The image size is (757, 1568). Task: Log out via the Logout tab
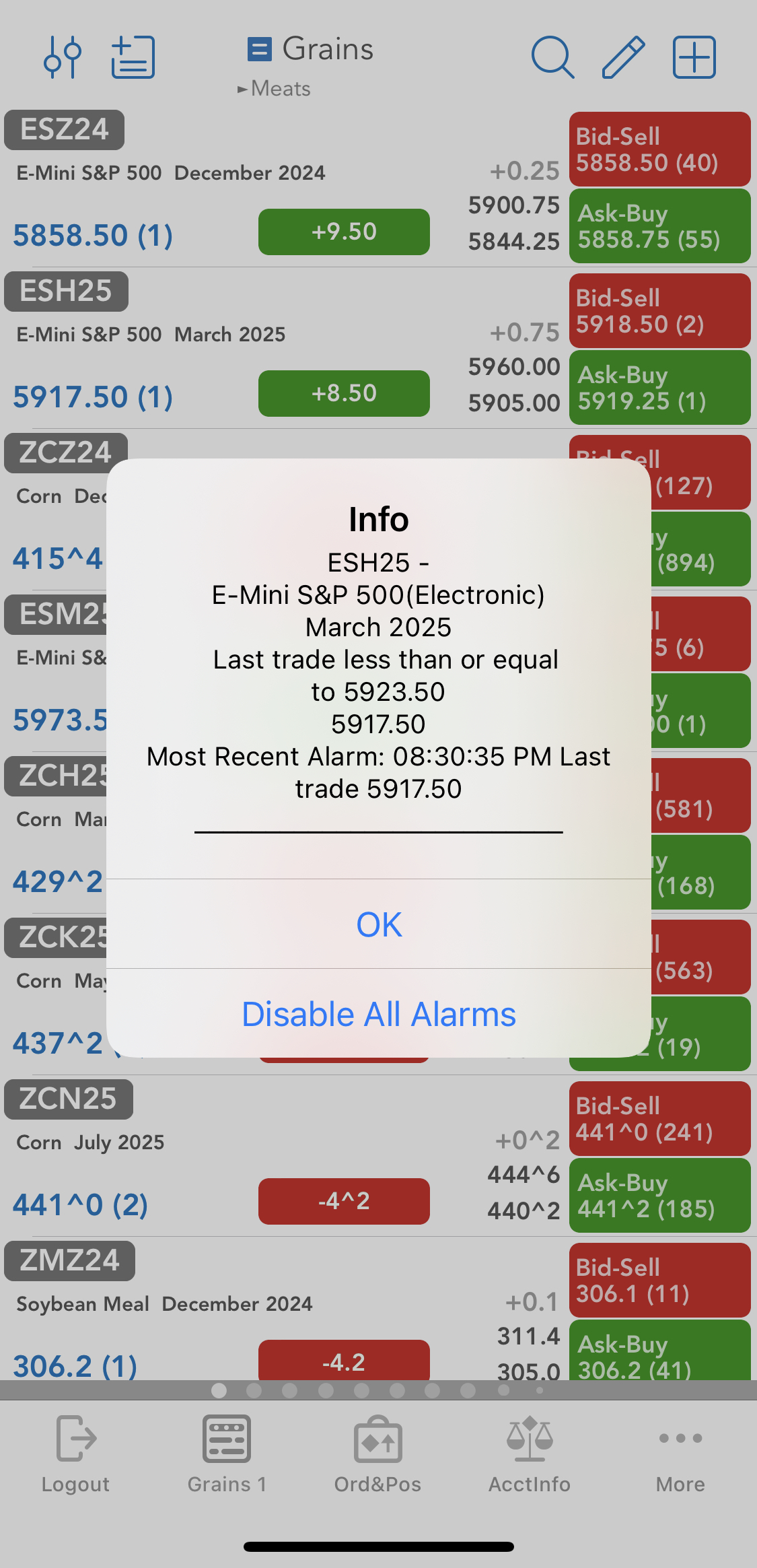click(x=75, y=1454)
